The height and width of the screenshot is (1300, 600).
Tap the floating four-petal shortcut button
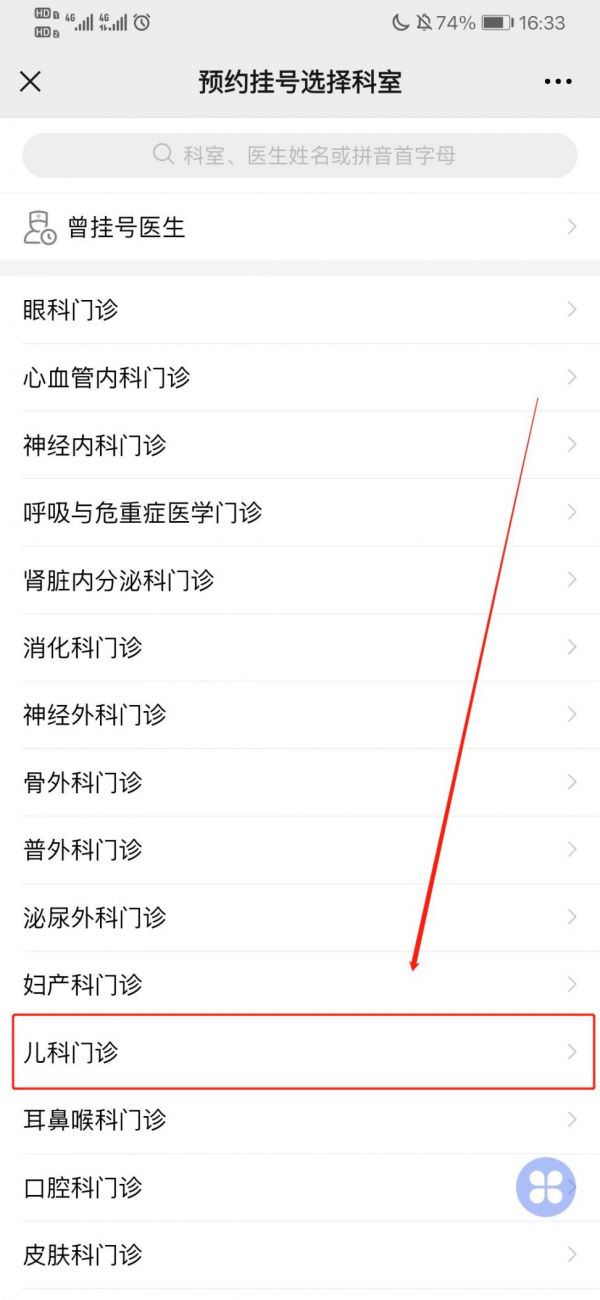click(546, 1187)
